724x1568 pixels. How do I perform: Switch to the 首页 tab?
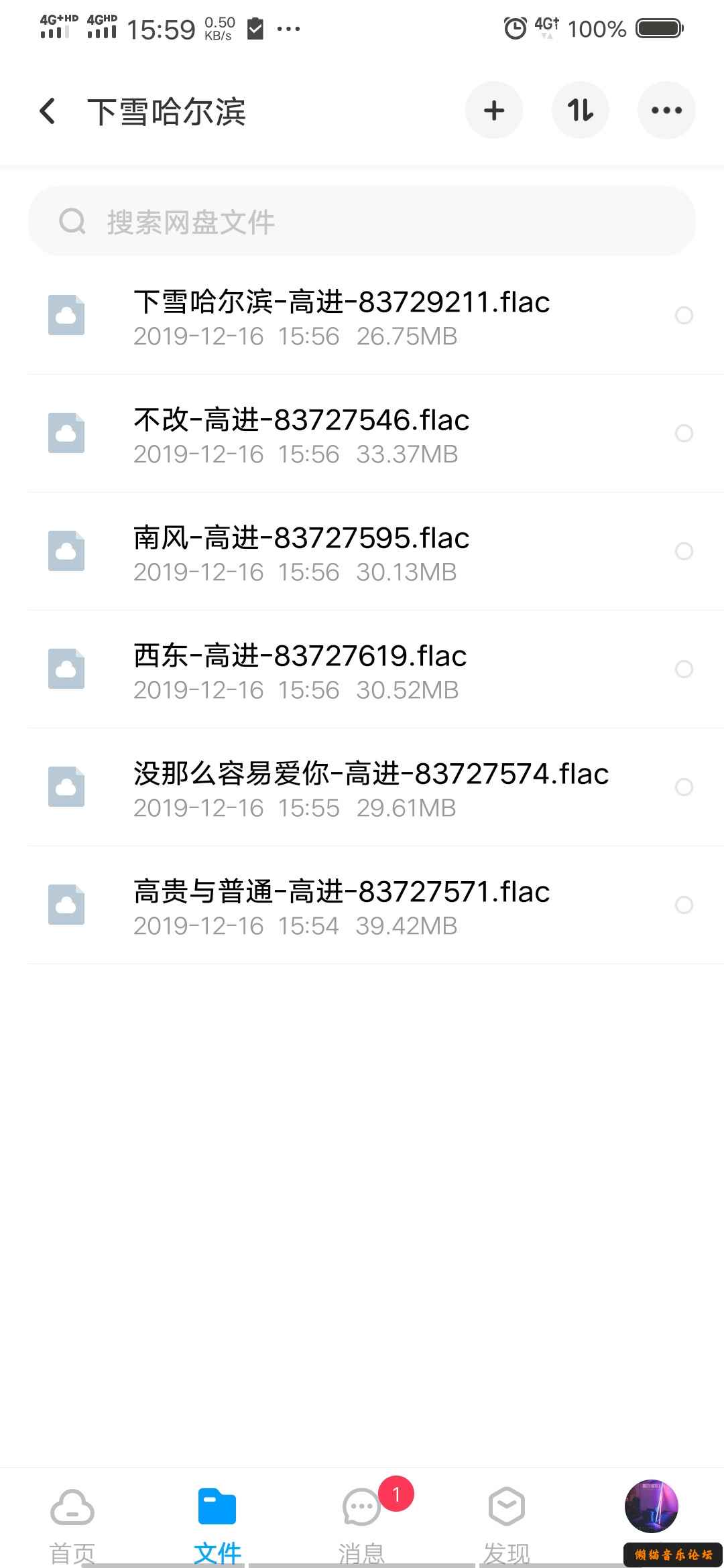(72, 1521)
